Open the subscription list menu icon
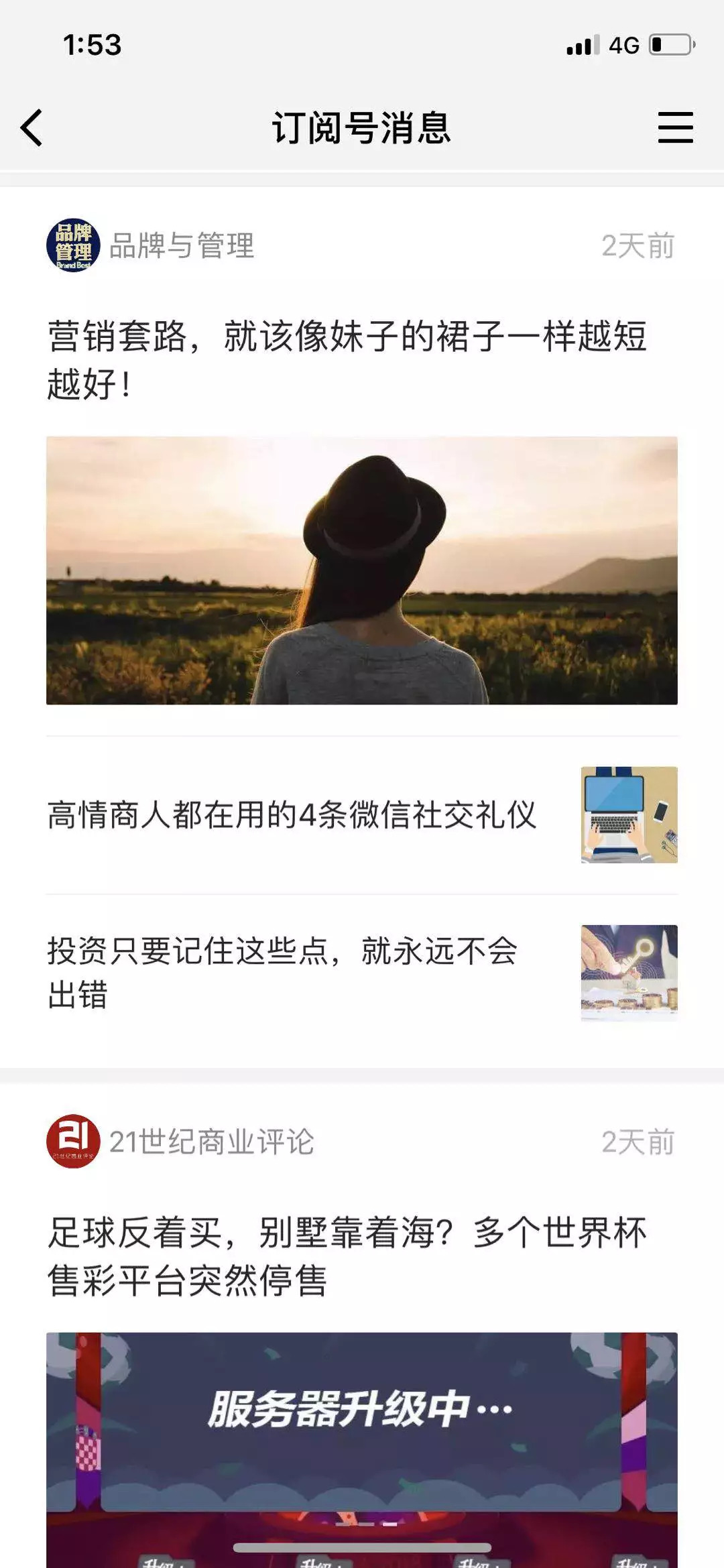724x1568 pixels. pos(675,127)
